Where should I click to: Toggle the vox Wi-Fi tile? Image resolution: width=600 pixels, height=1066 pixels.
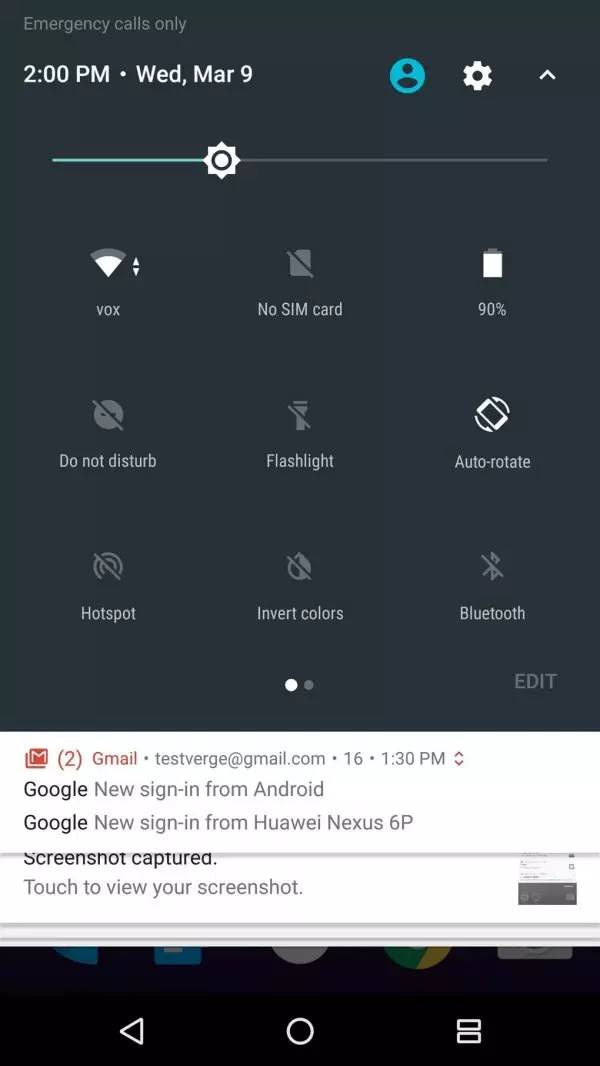pyautogui.click(x=108, y=282)
